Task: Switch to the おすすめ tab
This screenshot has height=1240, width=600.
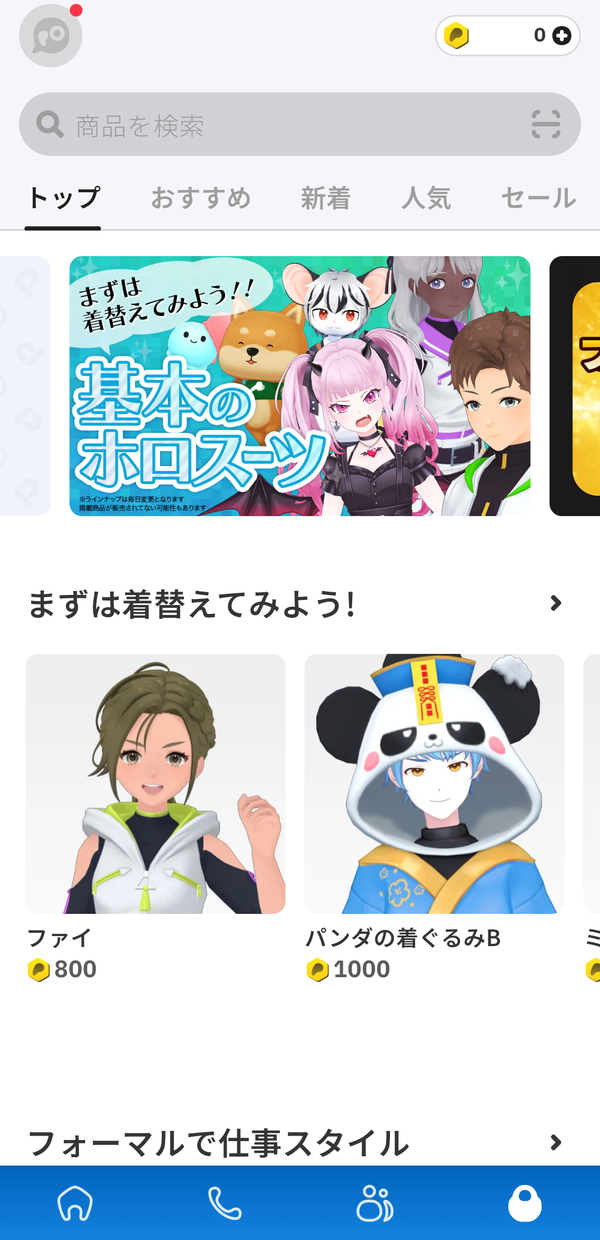Action: (x=200, y=198)
